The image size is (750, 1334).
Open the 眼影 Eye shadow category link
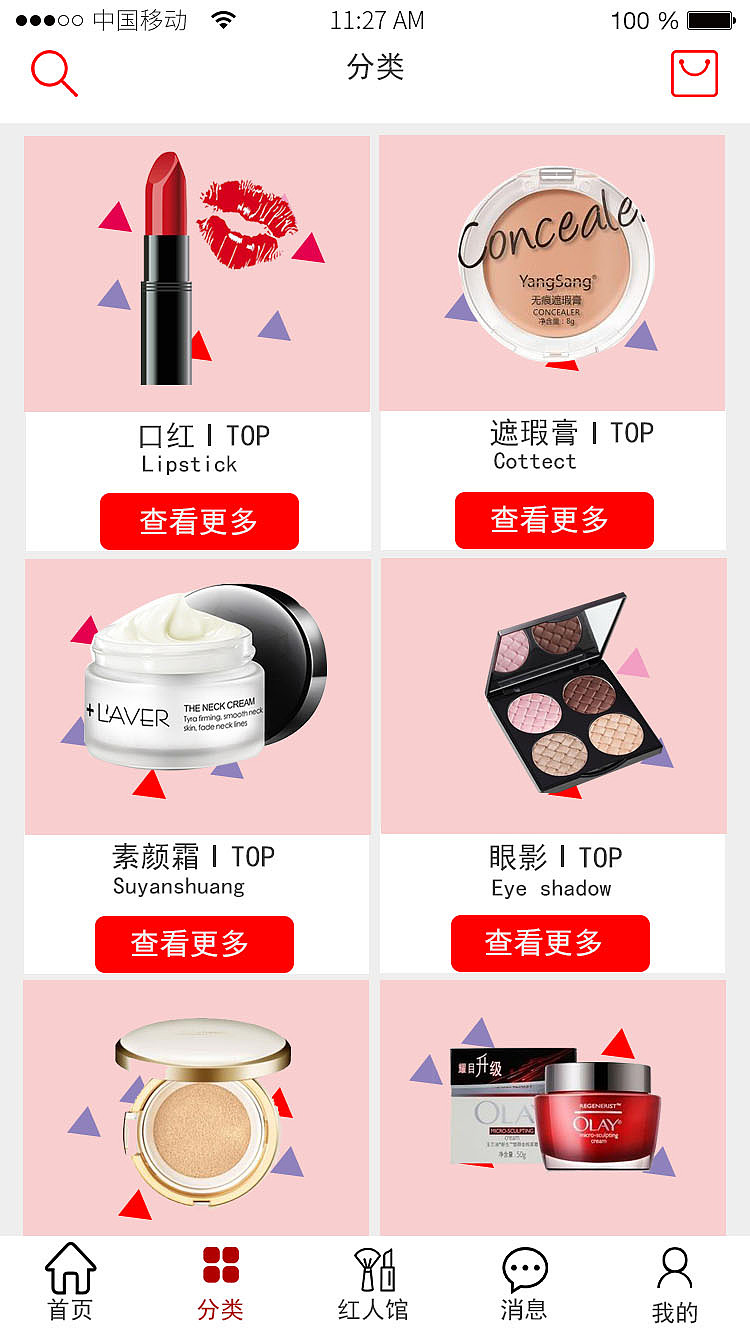551,857
